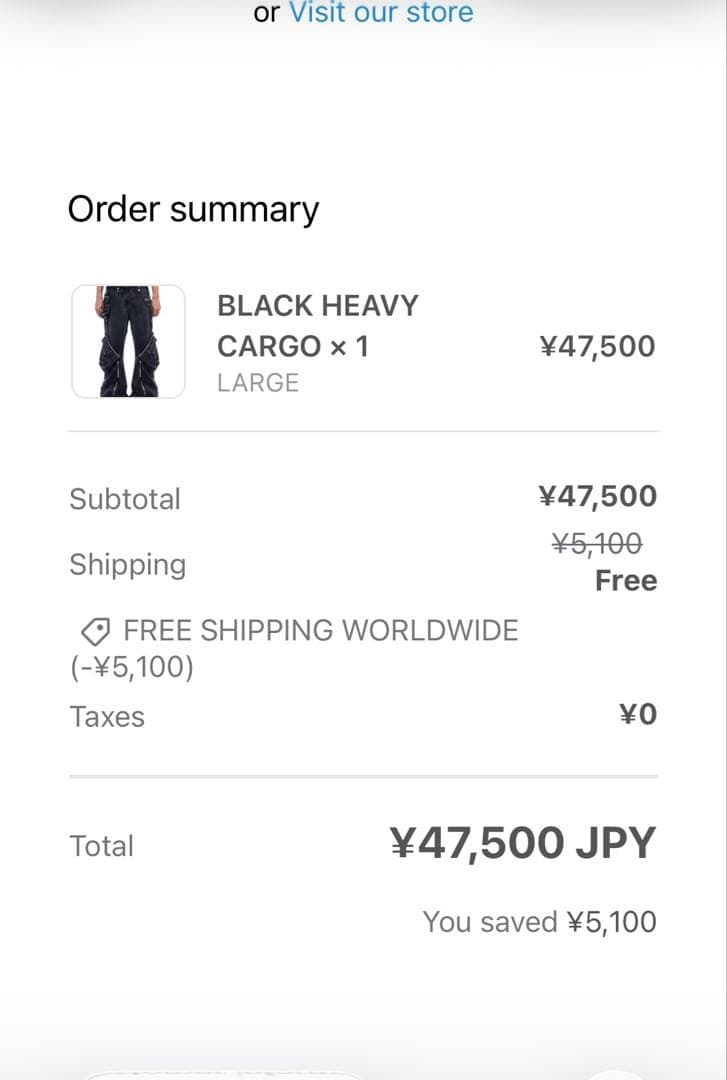This screenshot has height=1080, width=727.
Task: Click the FREE SHIPPING WORLDWIDE discount label
Action: coord(320,630)
